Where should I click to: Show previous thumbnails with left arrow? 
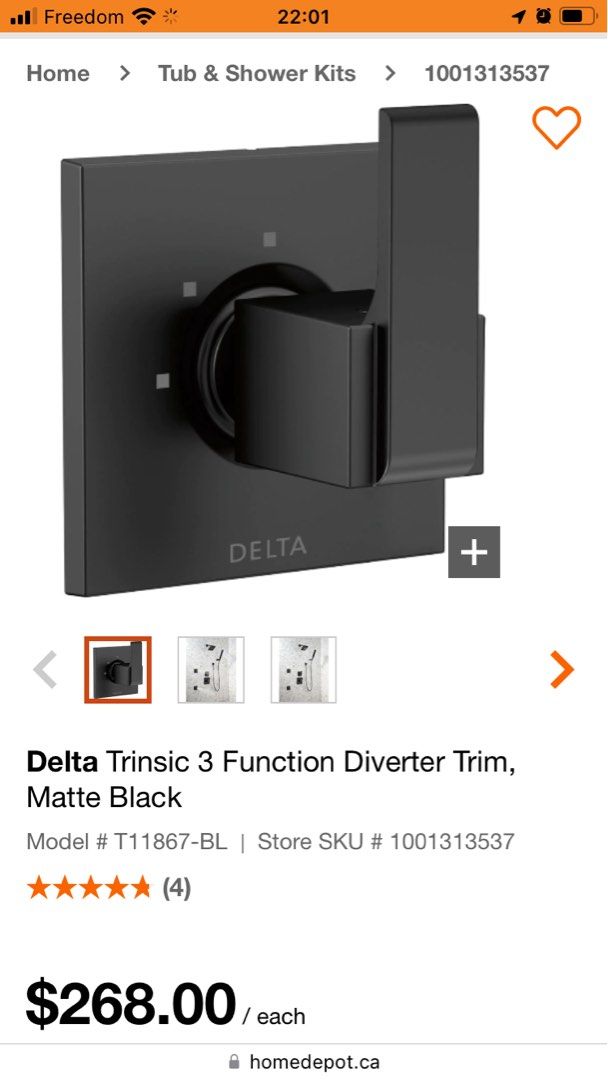45,670
